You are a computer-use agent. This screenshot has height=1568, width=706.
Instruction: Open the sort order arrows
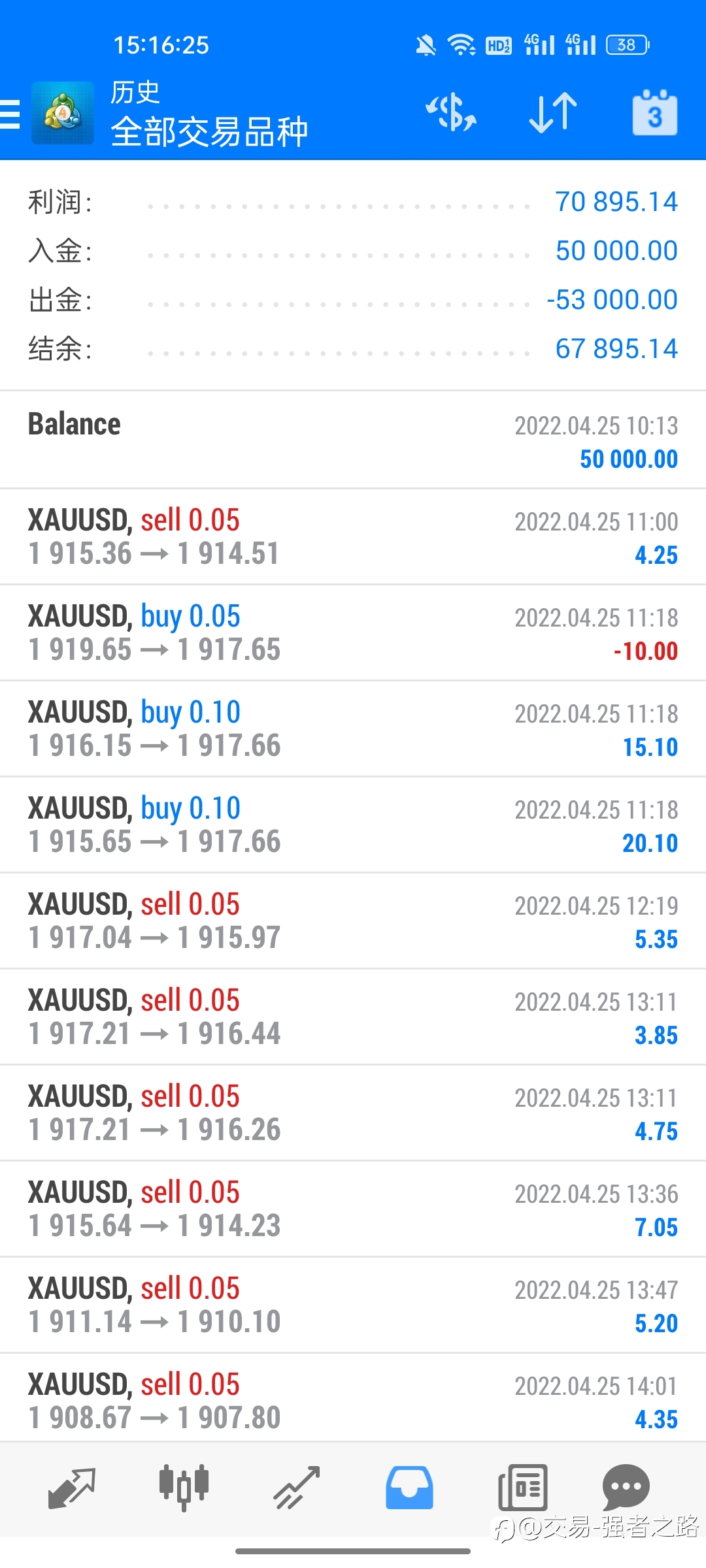point(553,112)
